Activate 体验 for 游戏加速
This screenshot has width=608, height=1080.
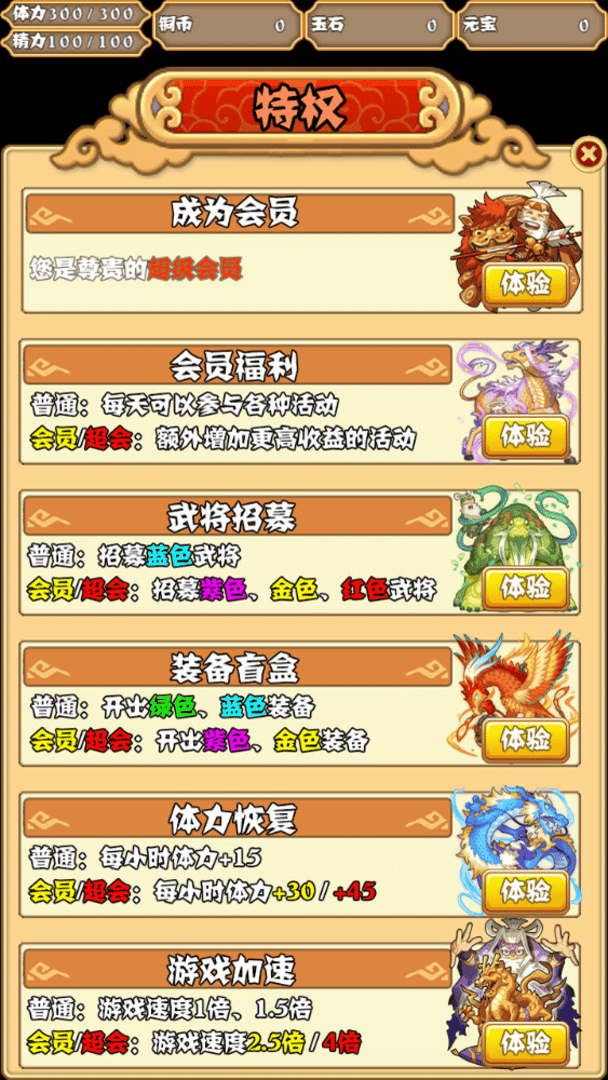click(x=526, y=1043)
